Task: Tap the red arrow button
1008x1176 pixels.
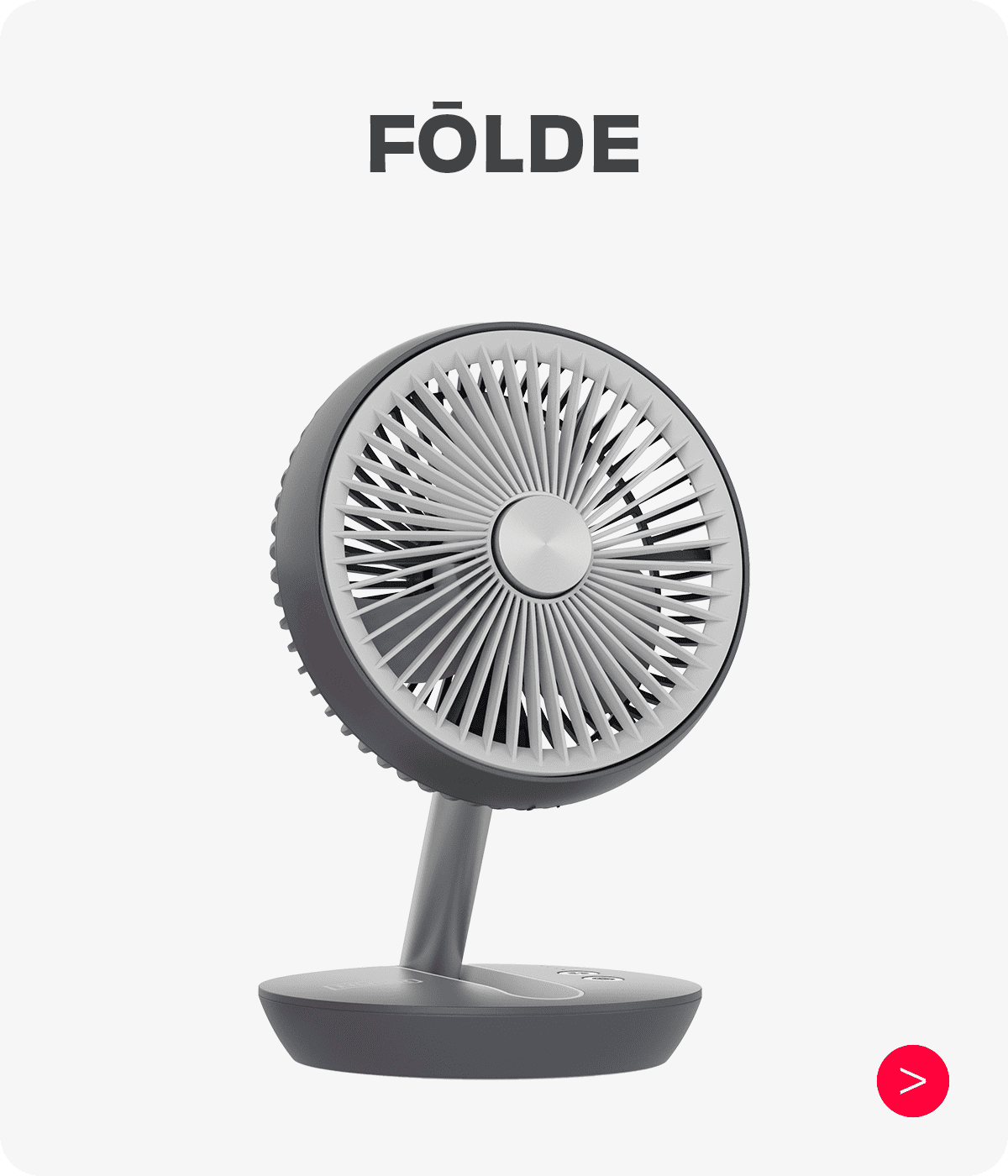Action: 912,1080
